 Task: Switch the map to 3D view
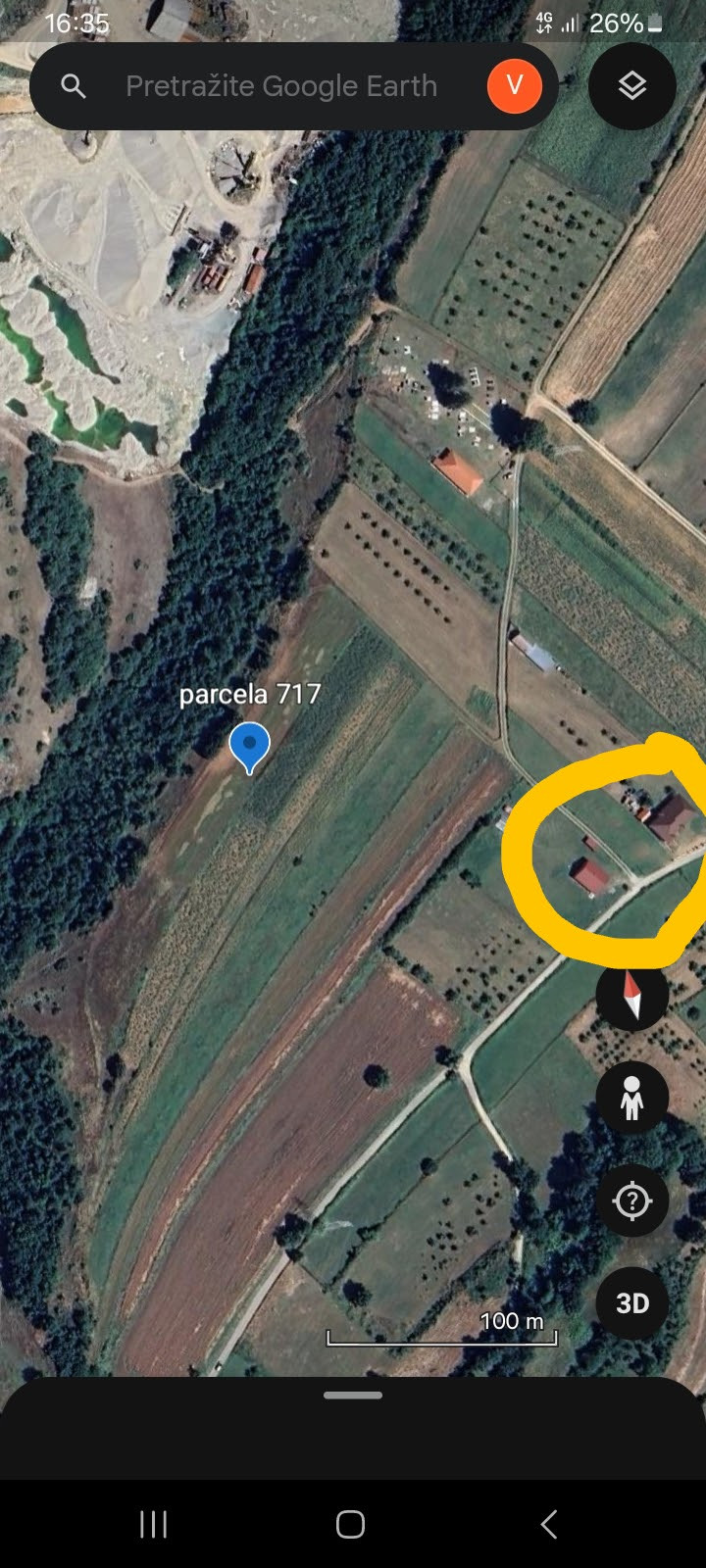click(632, 1303)
